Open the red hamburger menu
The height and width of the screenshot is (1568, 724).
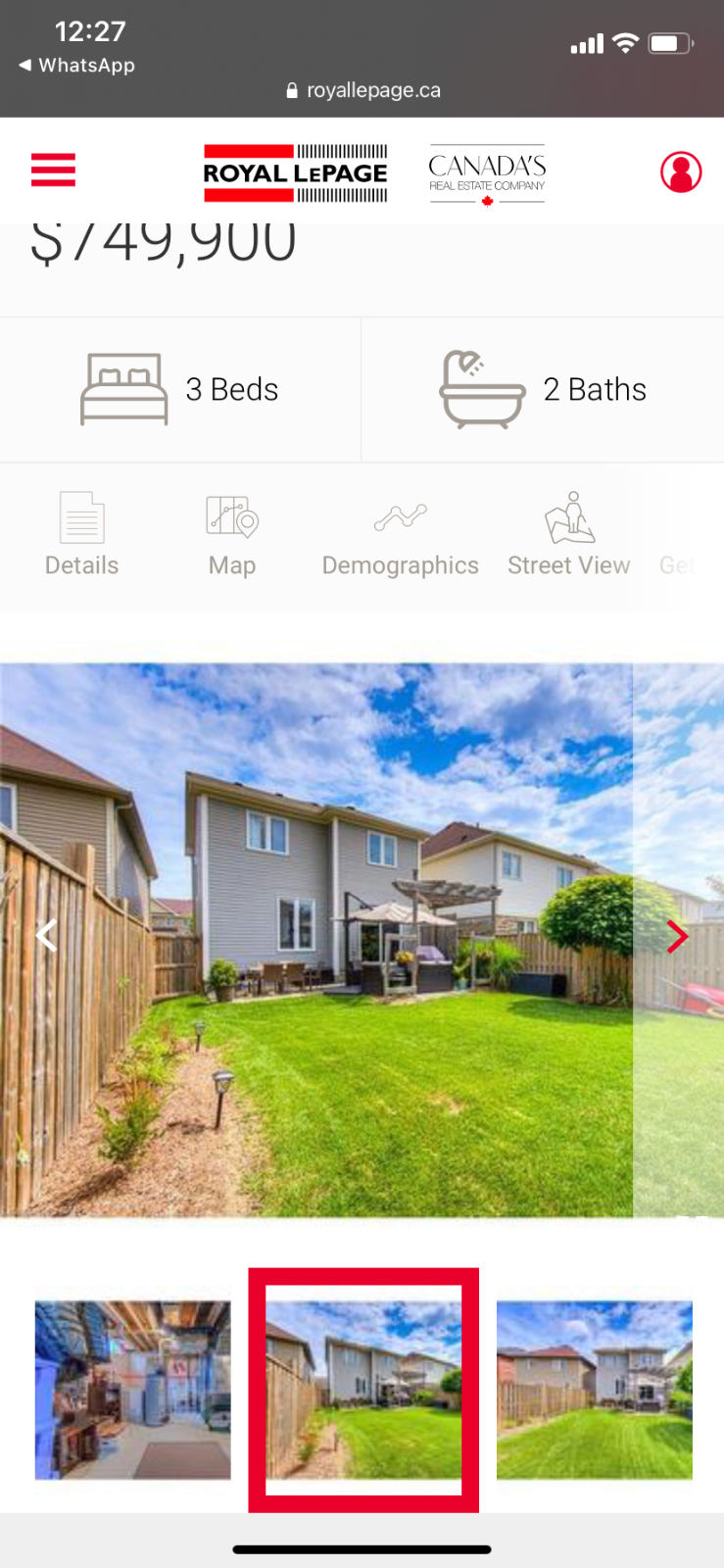53,170
